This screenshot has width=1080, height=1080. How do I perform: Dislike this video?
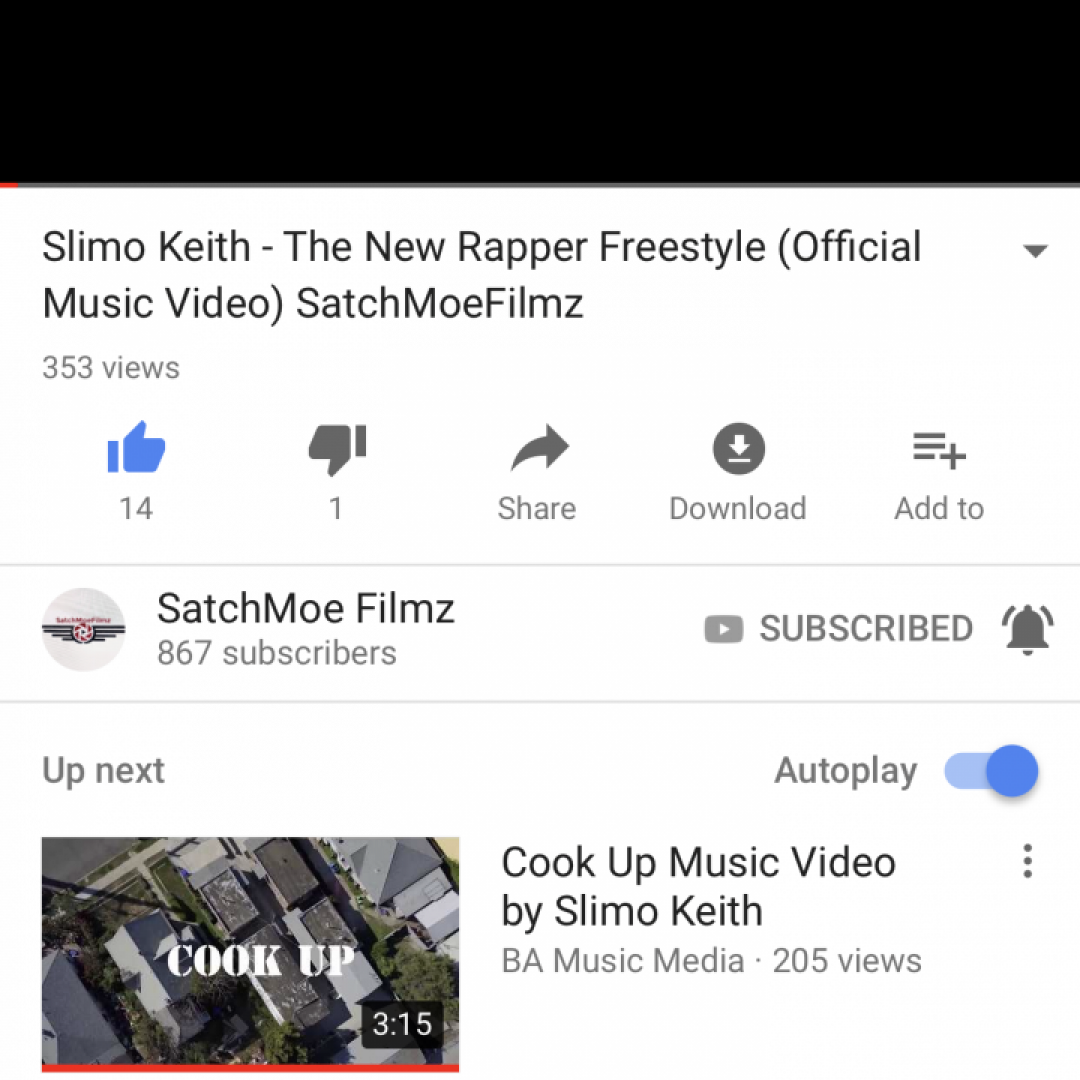(x=337, y=449)
